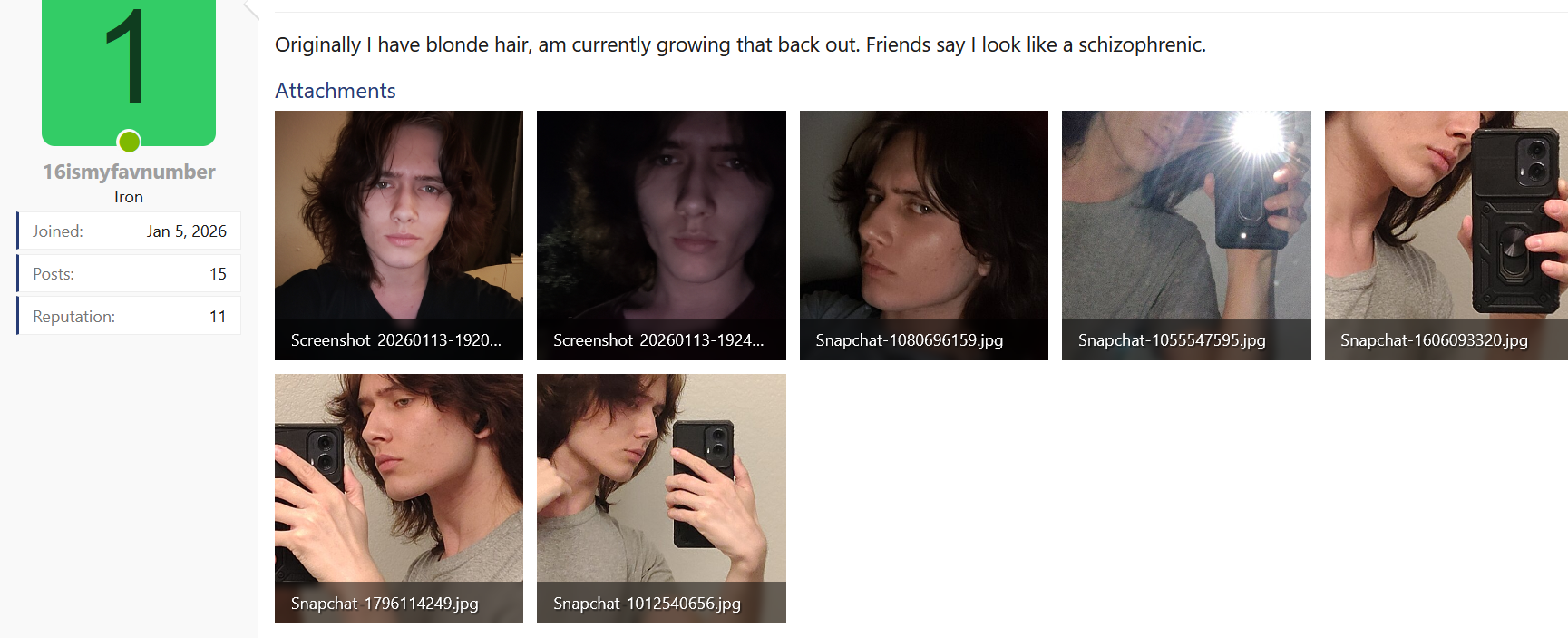Open 16ismyfavnumber's profile link

(x=129, y=172)
